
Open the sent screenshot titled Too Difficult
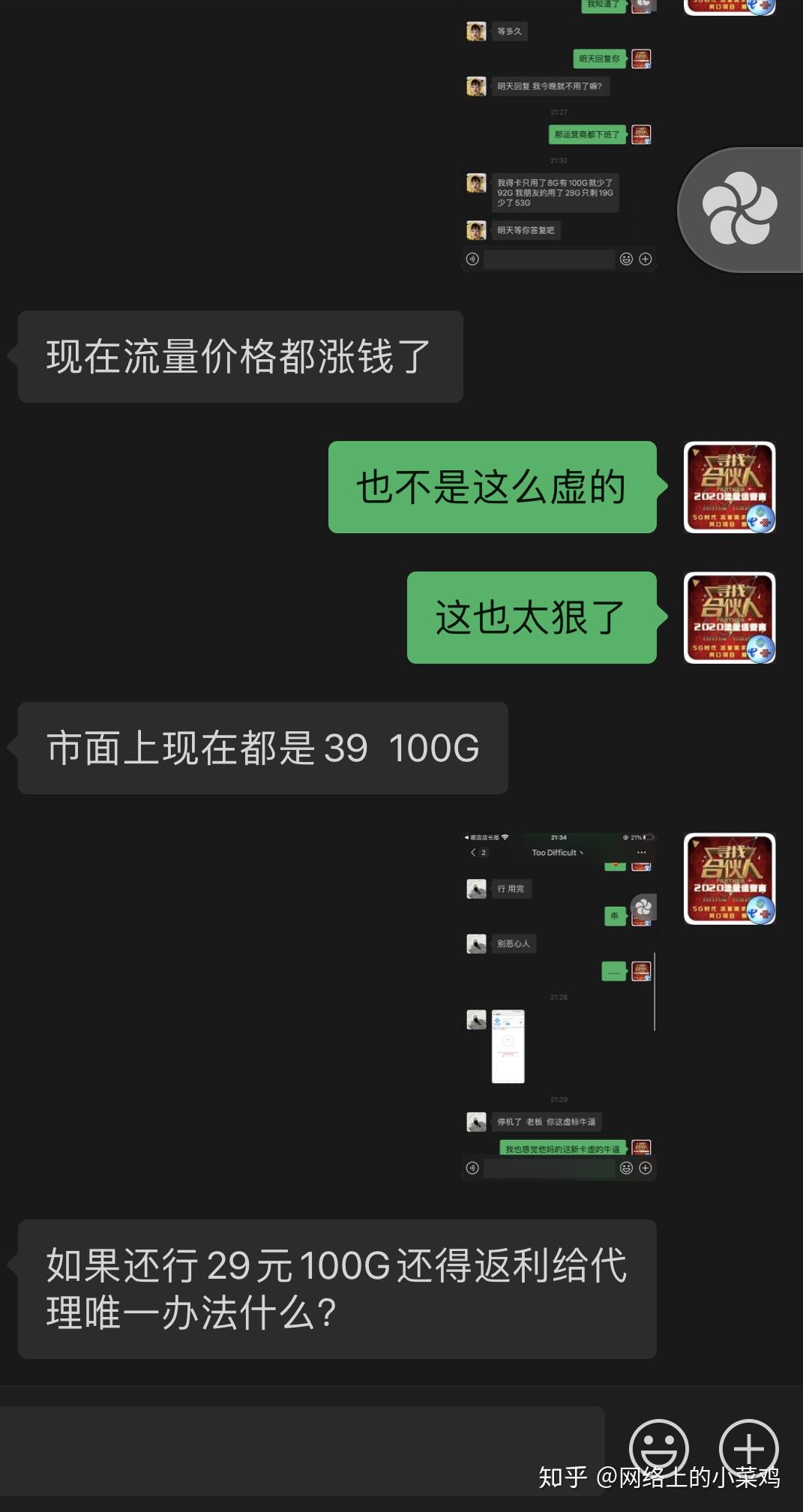(559, 1006)
